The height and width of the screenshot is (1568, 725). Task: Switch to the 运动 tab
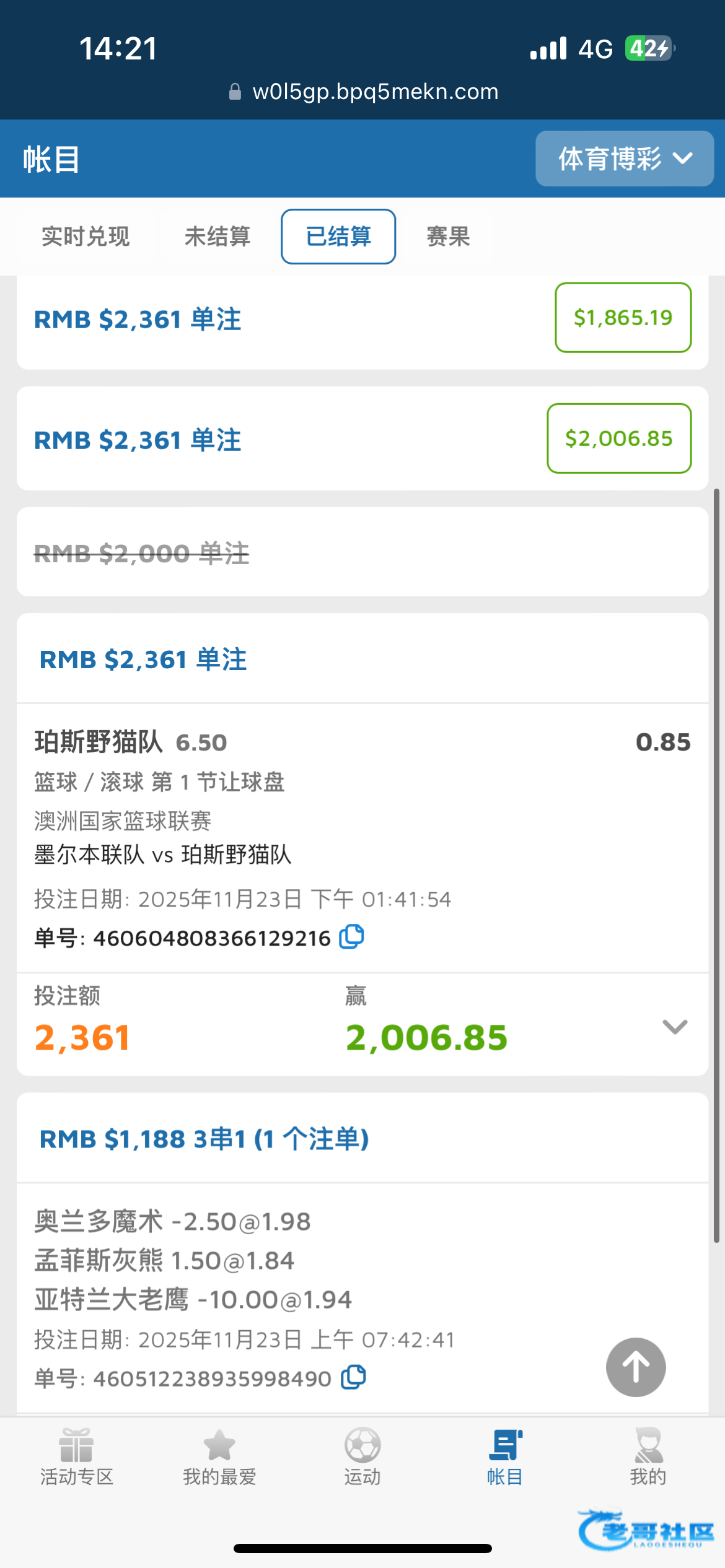coord(362,1458)
